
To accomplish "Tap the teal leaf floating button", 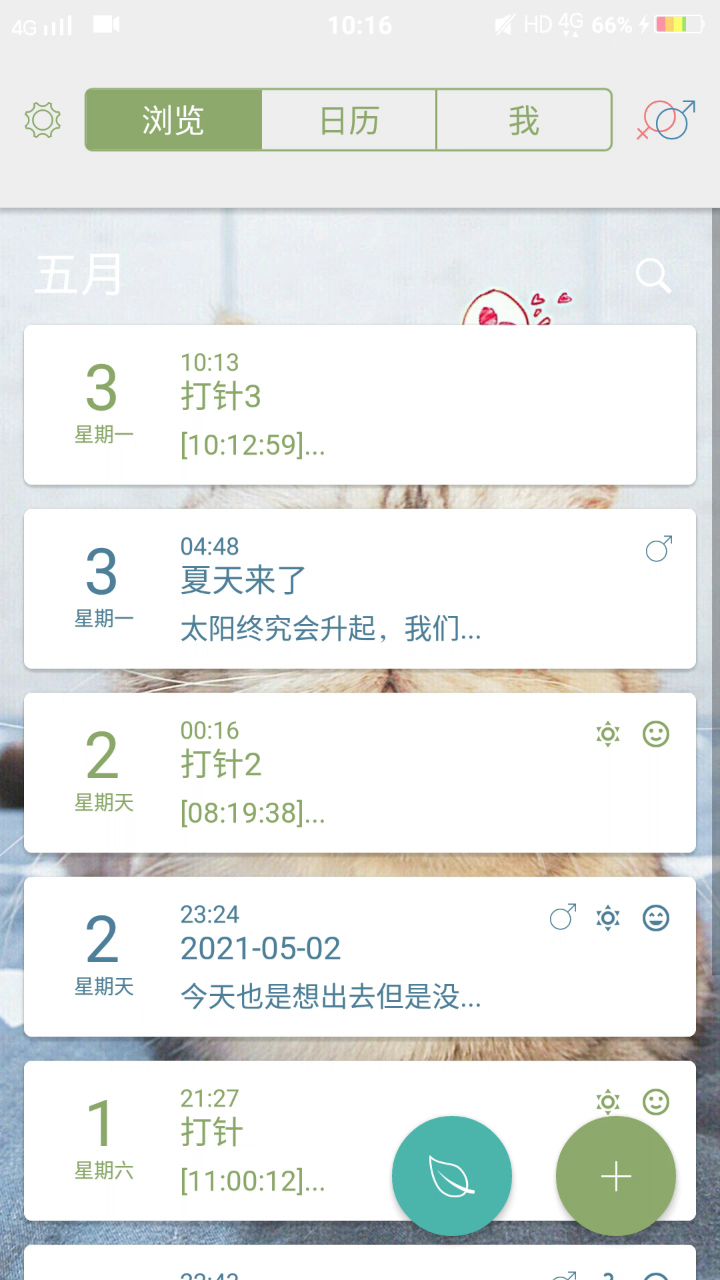I will tap(452, 1176).
